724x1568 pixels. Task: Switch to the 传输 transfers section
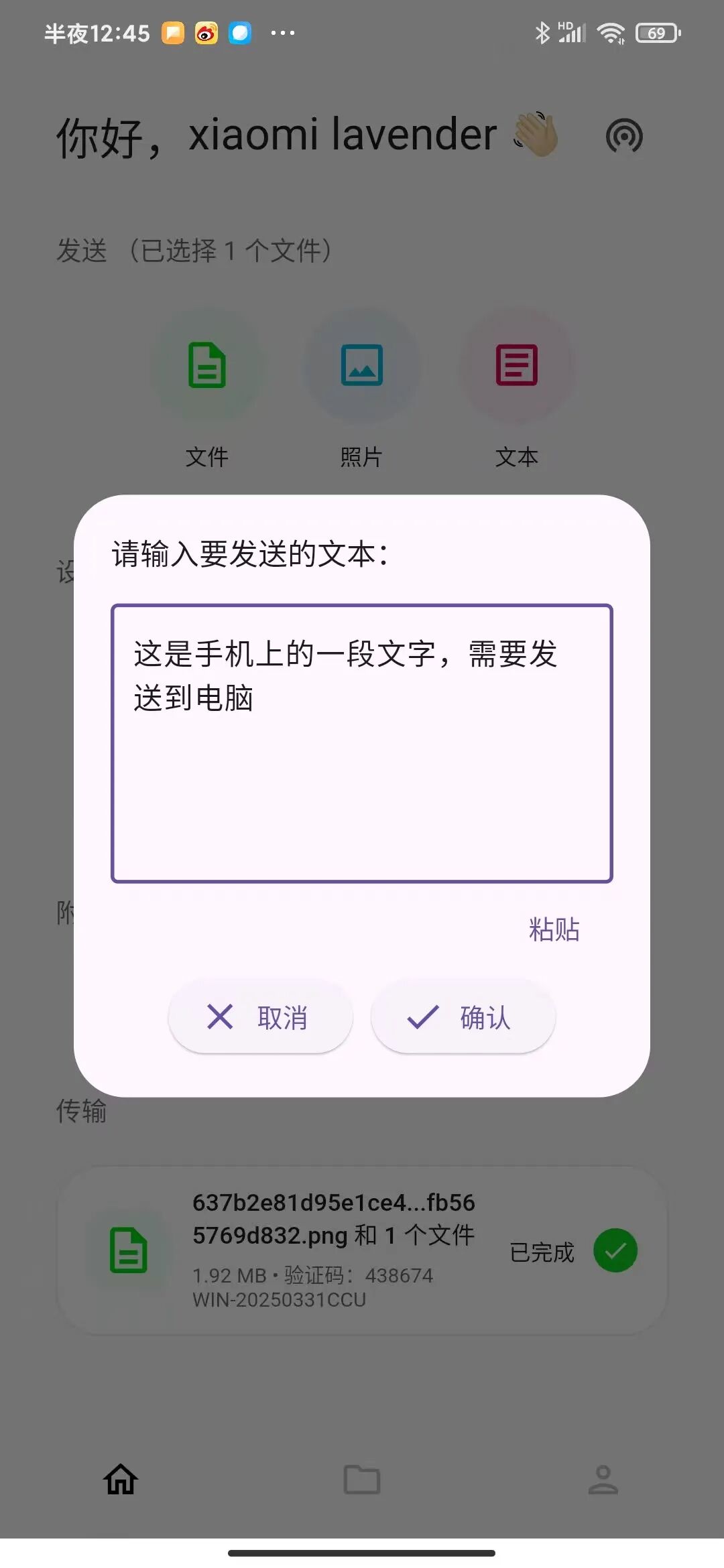82,1111
